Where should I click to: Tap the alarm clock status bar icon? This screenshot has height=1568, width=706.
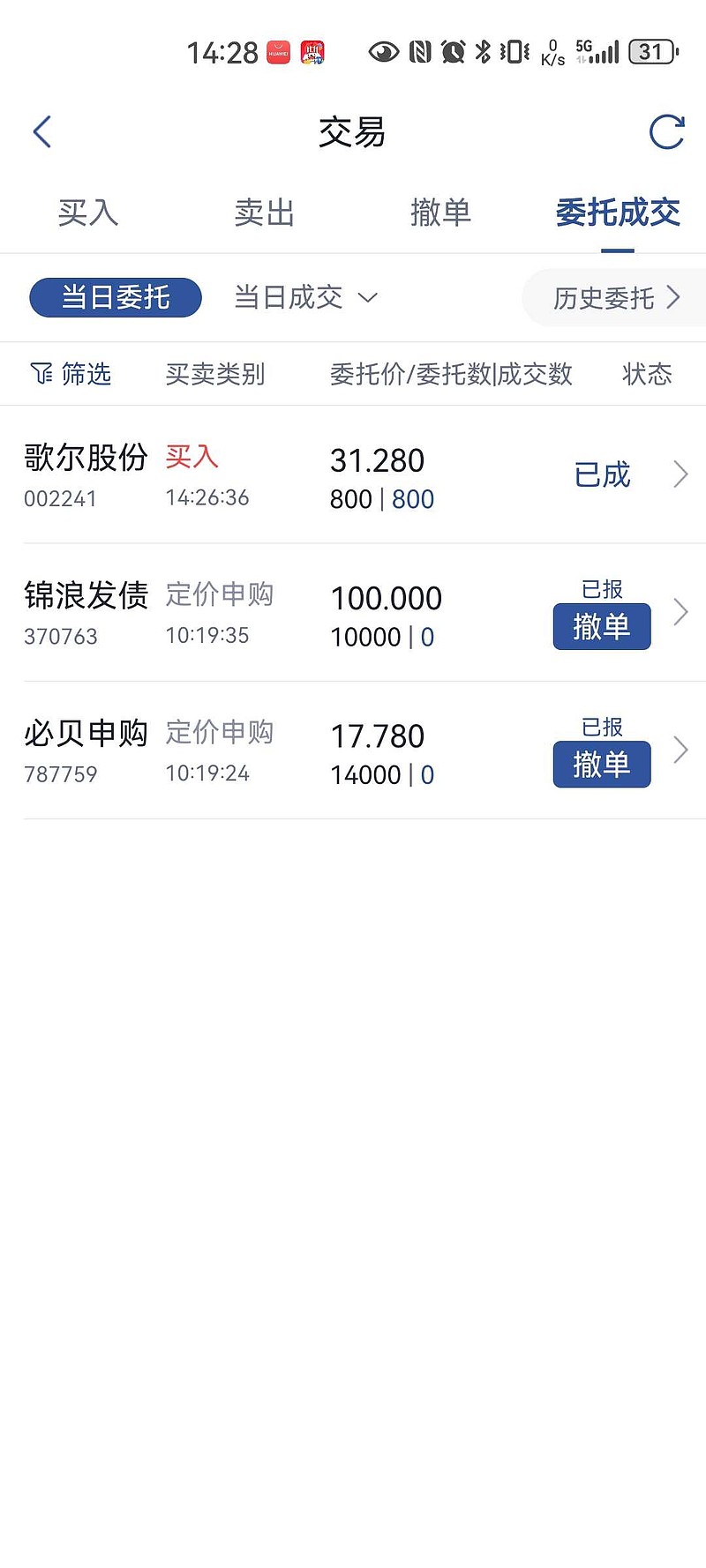pos(452,51)
